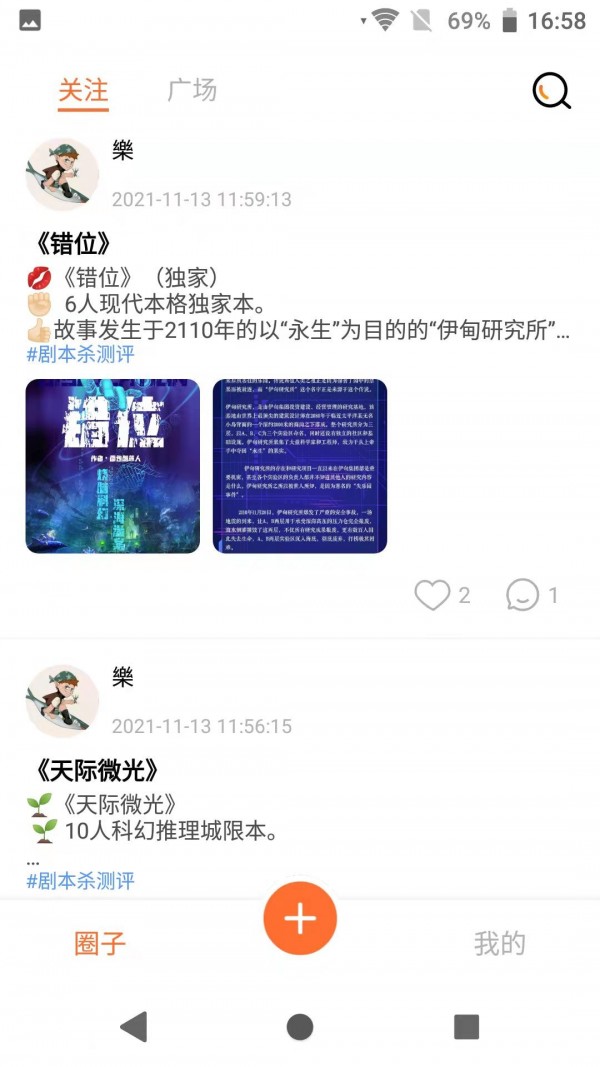Open comments on the 《错位》 post
The height and width of the screenshot is (1067, 600).
(523, 596)
